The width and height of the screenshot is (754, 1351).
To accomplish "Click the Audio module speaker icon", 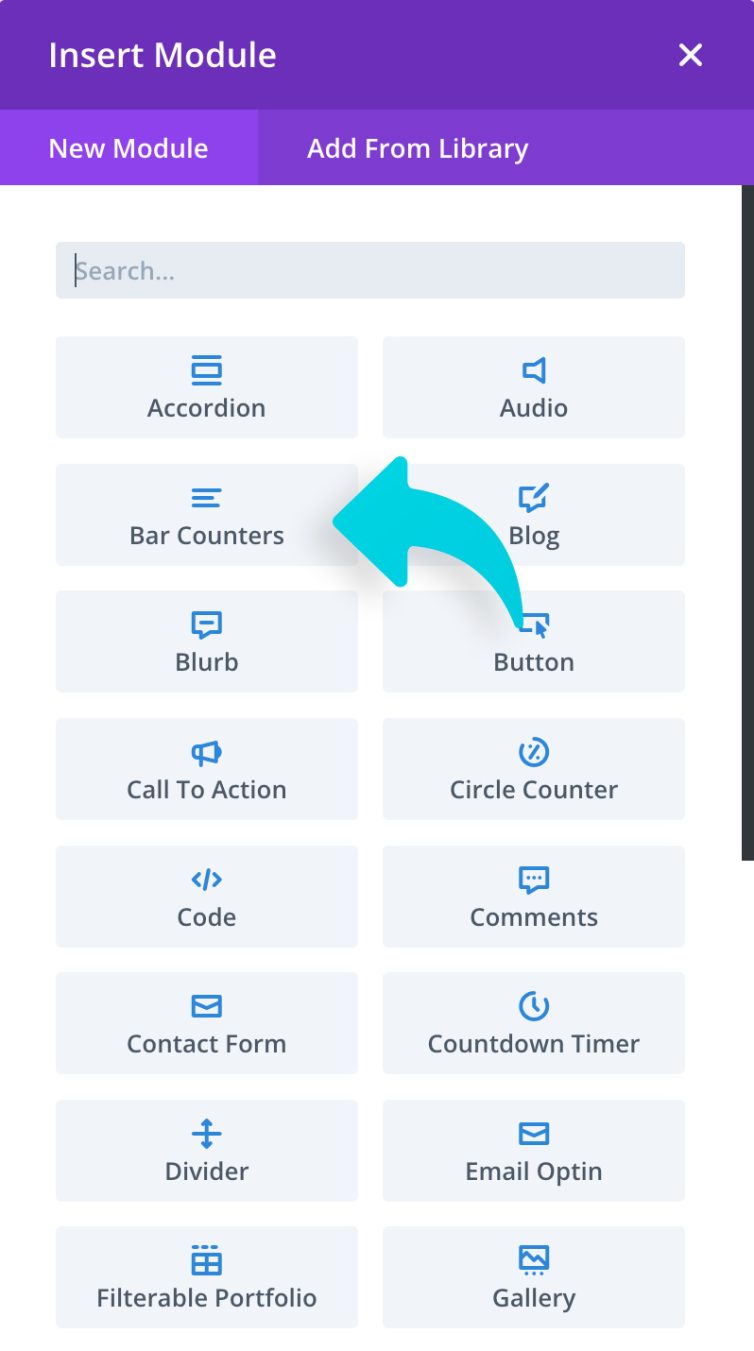I will (533, 369).
